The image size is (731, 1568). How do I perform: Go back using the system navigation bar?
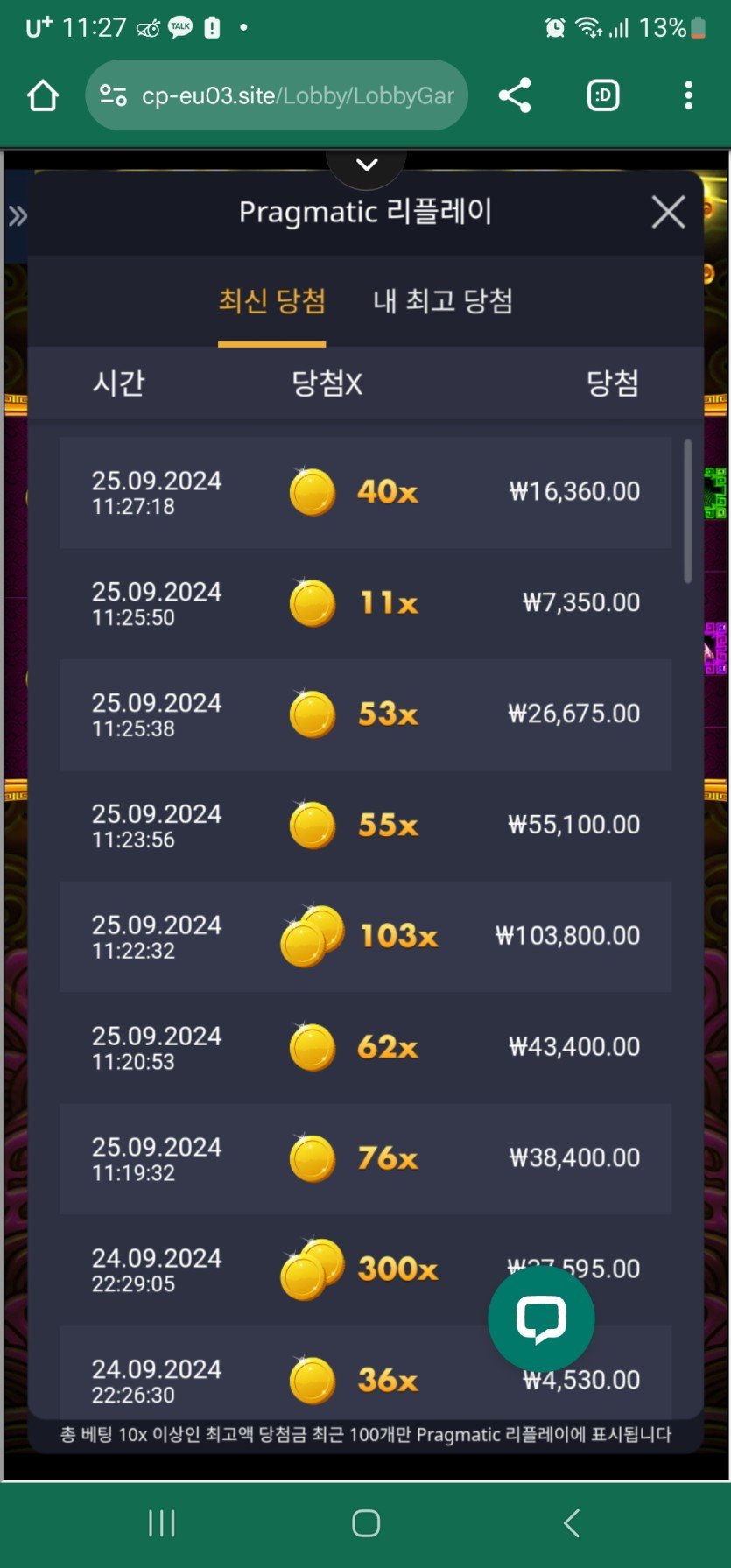point(571,1523)
